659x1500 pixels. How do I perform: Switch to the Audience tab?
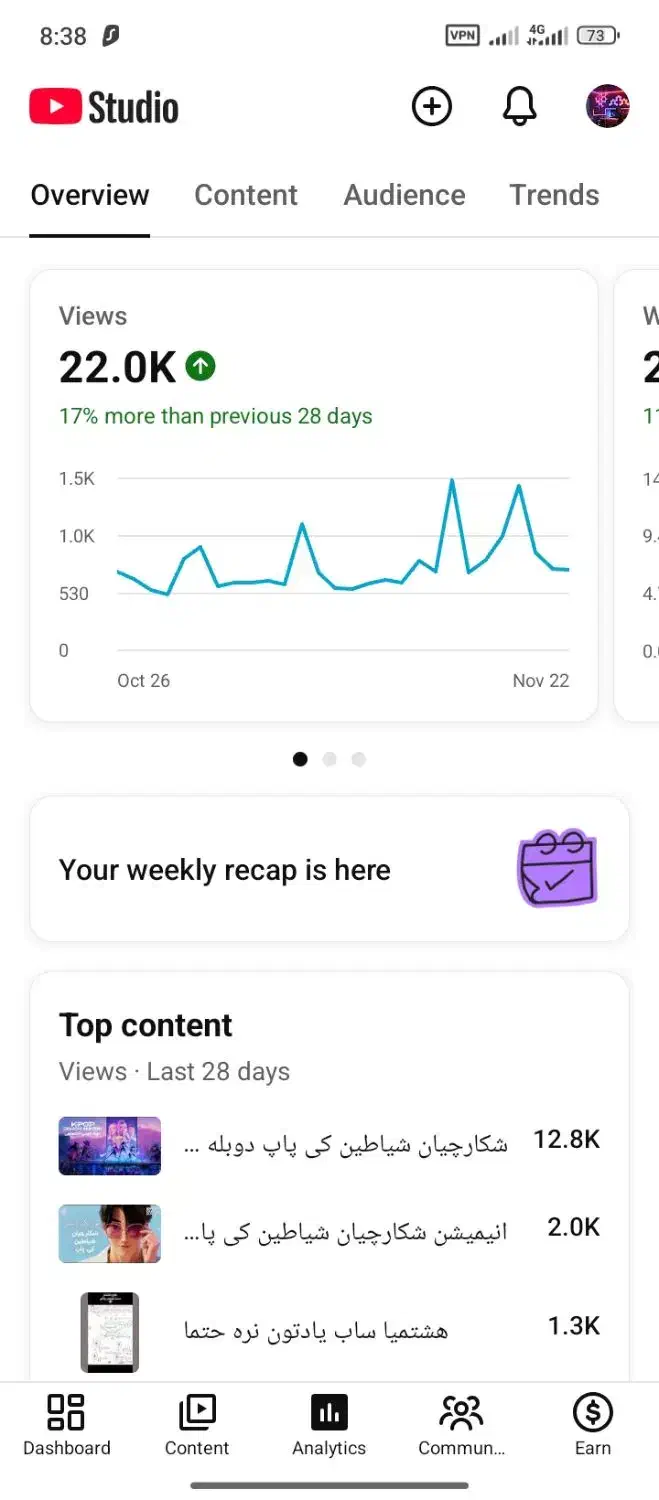pos(404,195)
